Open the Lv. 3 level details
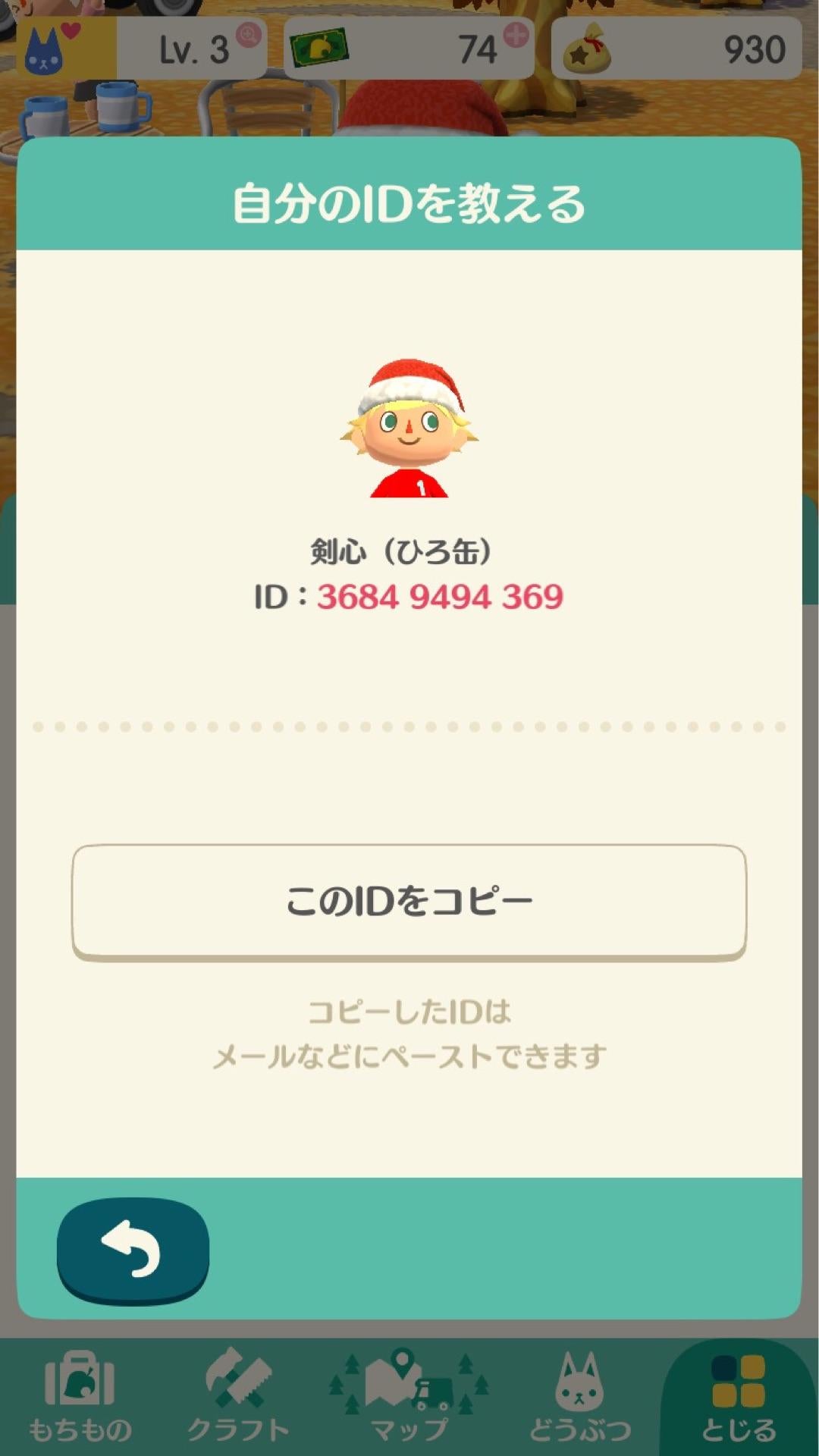The width and height of the screenshot is (819, 1456). click(x=193, y=50)
